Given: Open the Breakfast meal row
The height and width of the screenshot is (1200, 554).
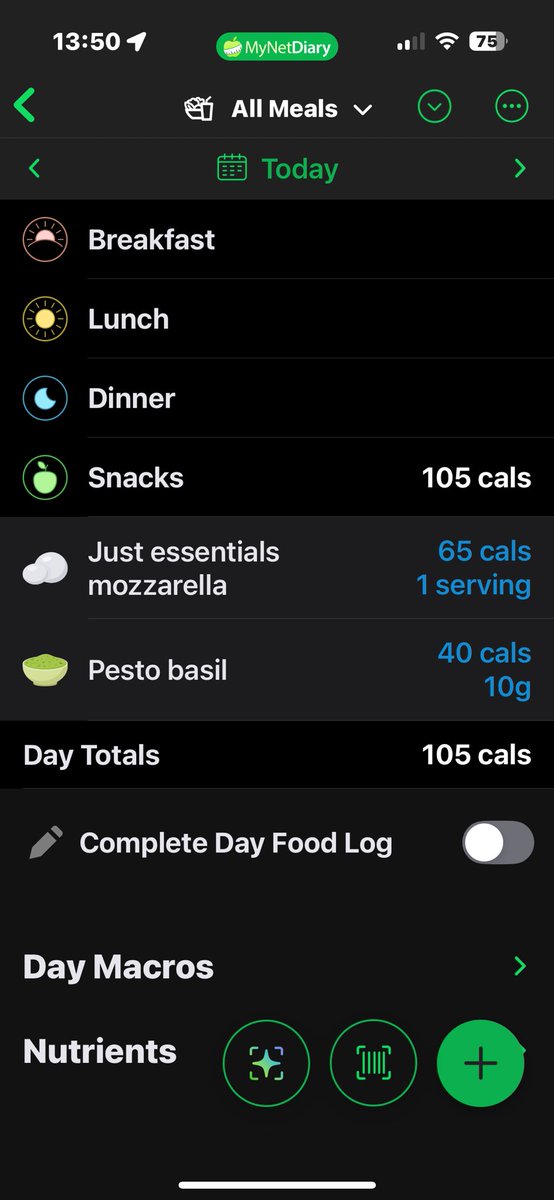Looking at the screenshot, I should [277, 240].
